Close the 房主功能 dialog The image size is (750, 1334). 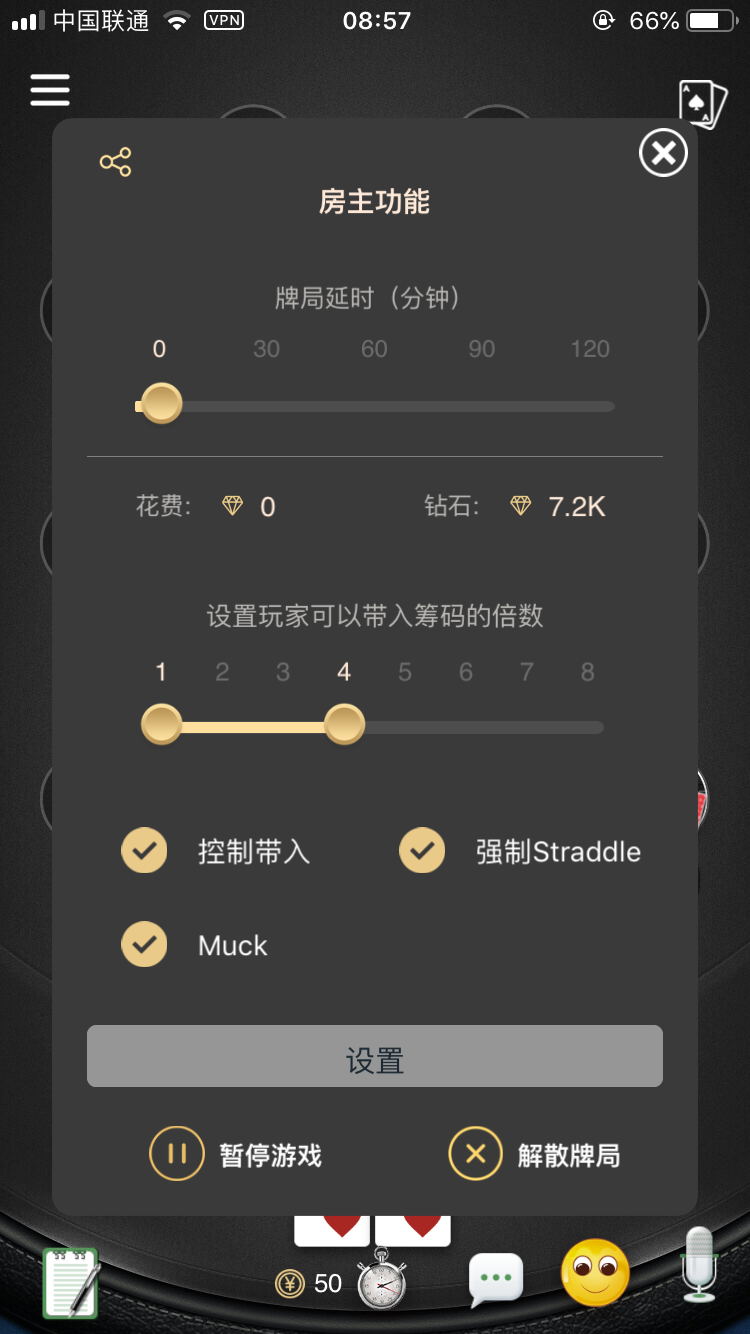663,153
